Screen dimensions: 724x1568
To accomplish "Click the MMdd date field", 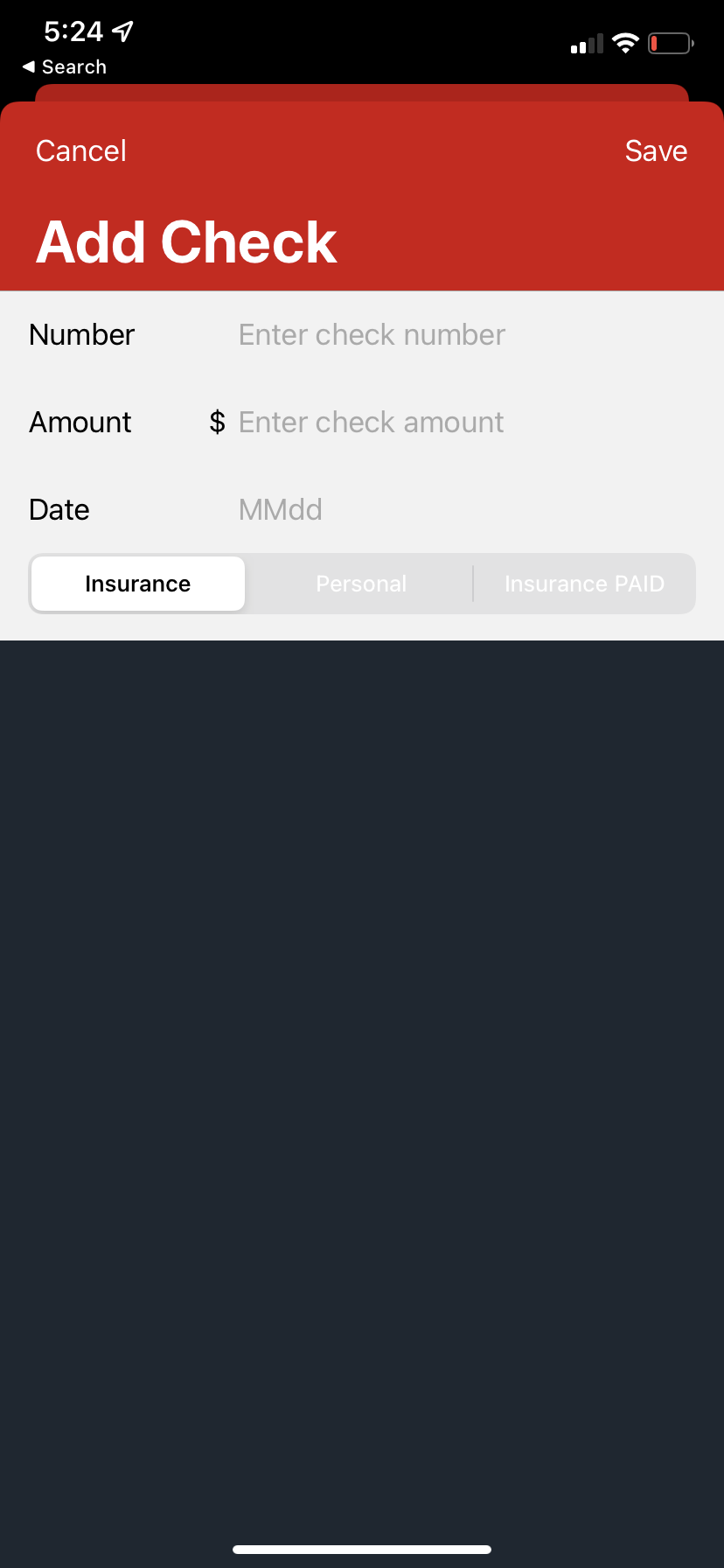I will click(280, 509).
